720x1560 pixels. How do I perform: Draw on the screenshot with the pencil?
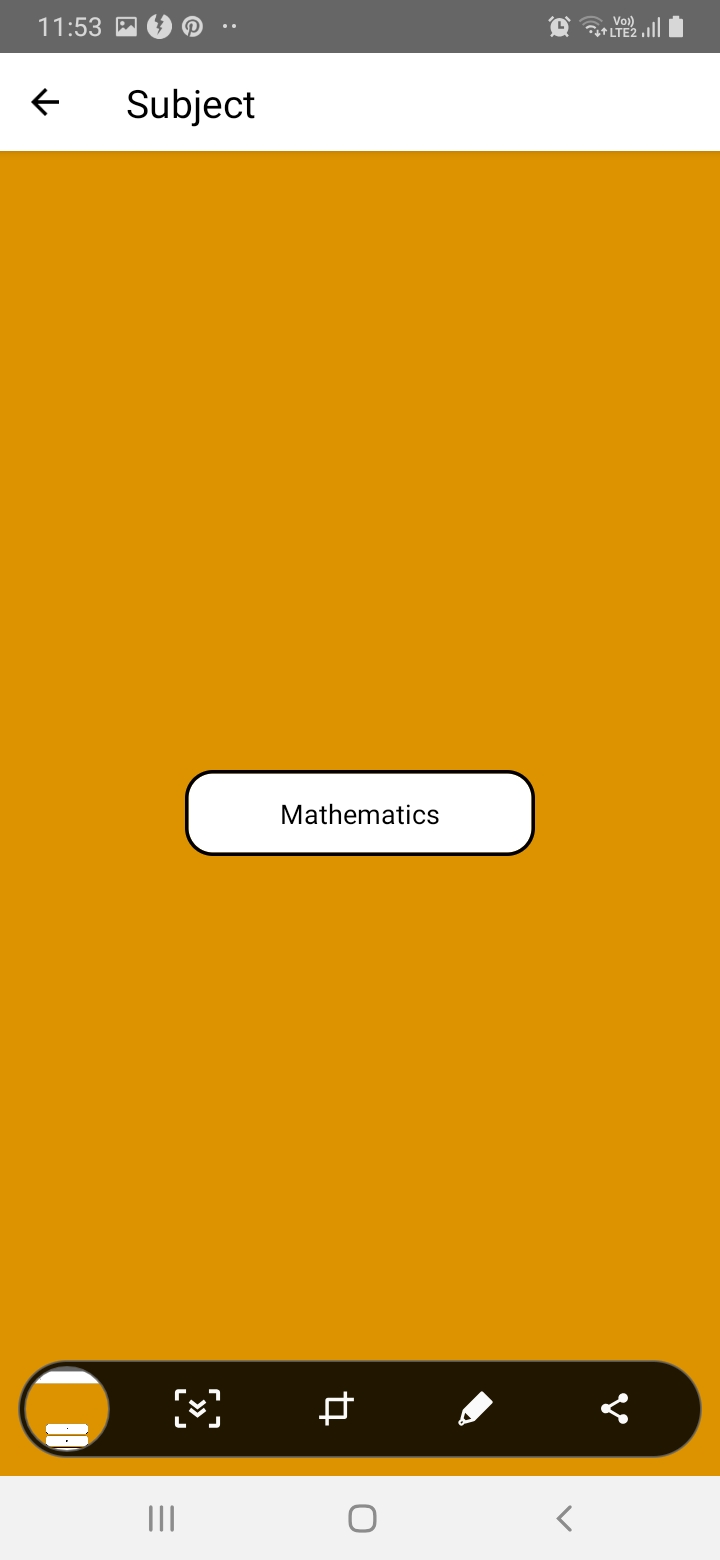[x=475, y=1409]
